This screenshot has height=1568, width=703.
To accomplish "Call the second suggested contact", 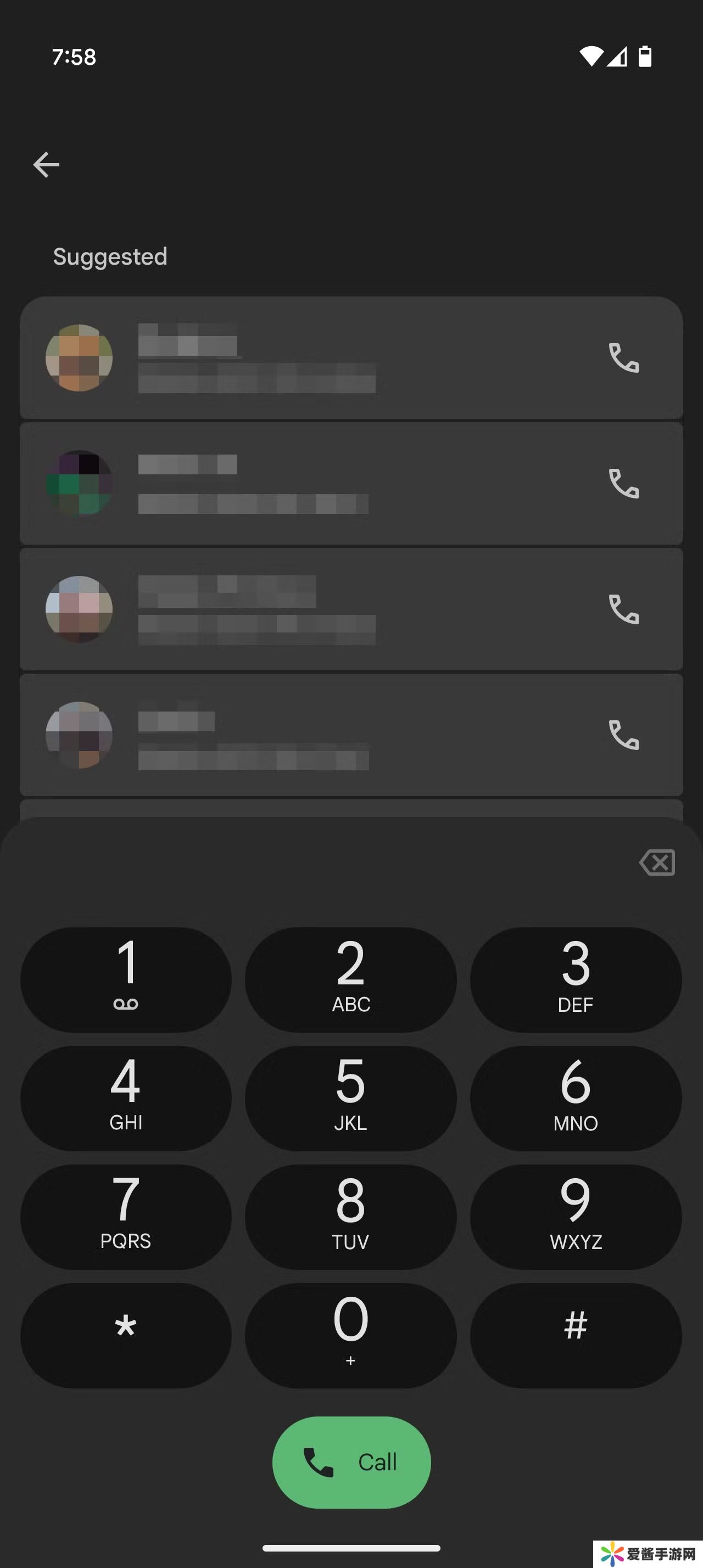I will tap(623, 483).
